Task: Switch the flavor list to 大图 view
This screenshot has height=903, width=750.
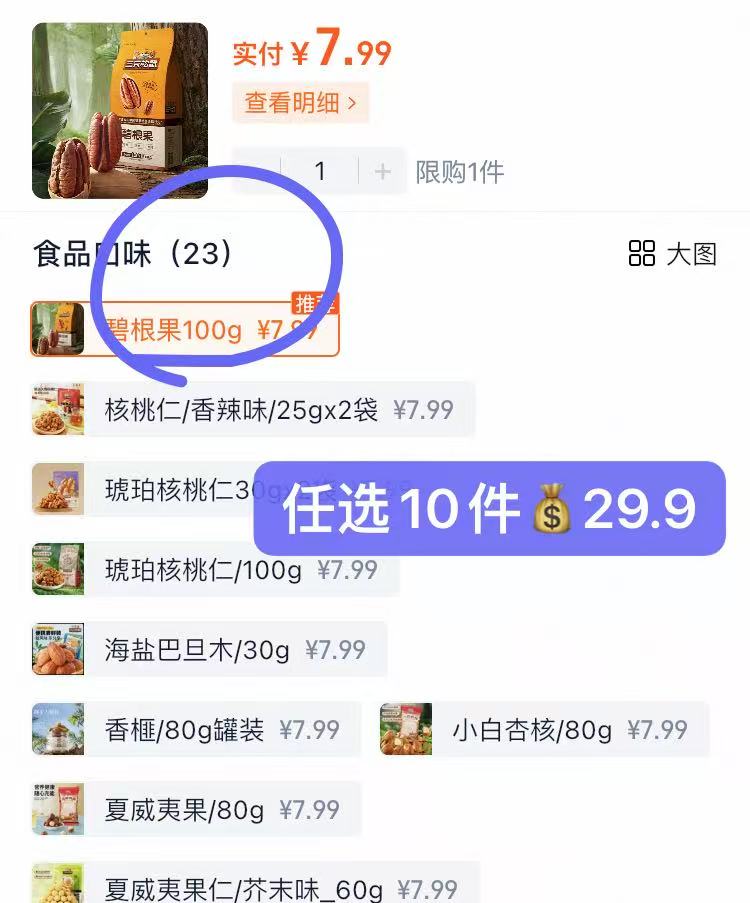Action: click(673, 254)
